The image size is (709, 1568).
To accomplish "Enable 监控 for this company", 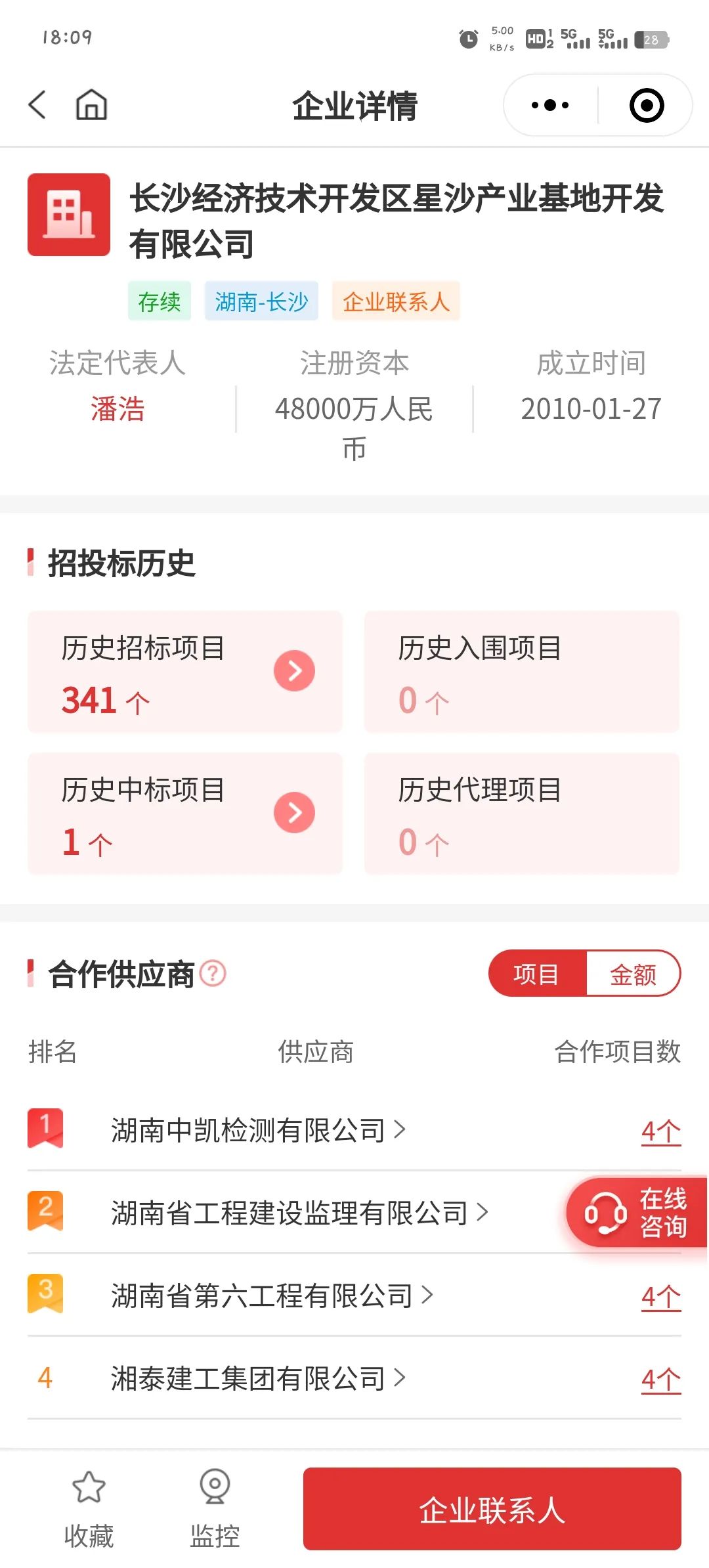I will point(215,1508).
